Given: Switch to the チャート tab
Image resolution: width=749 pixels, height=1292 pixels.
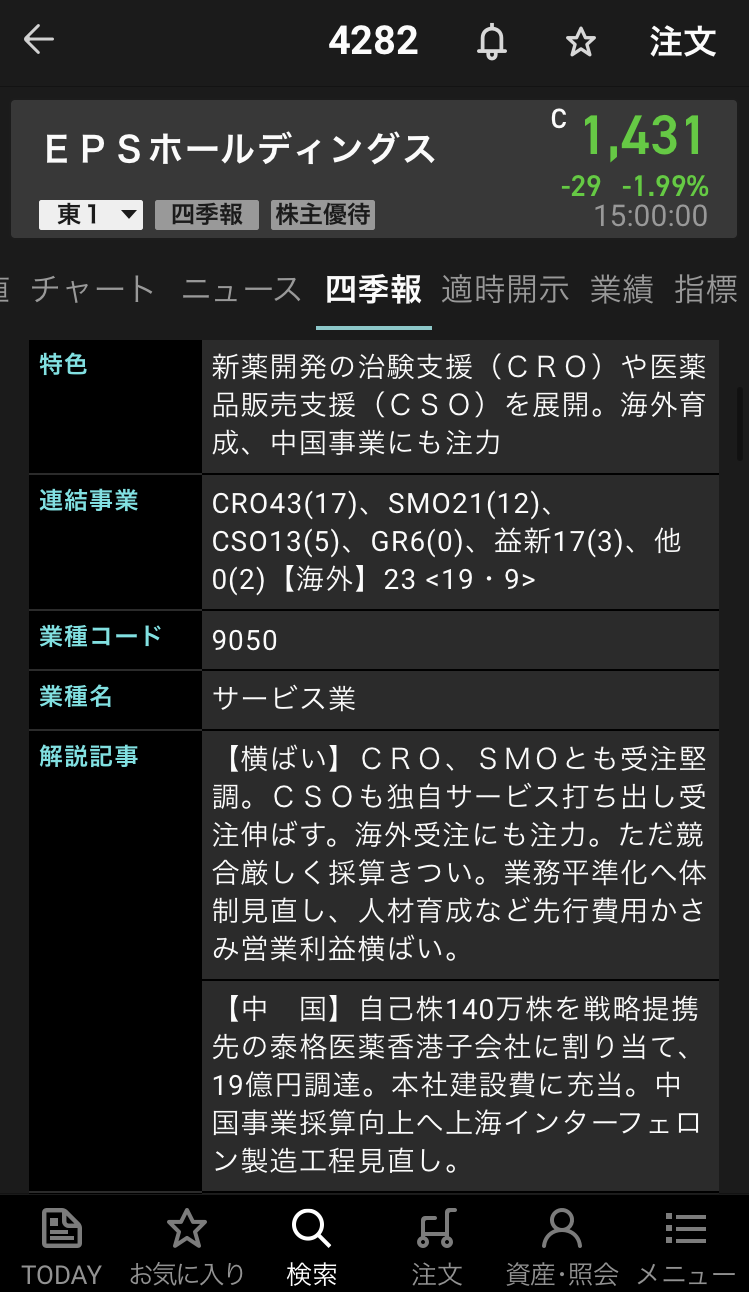Looking at the screenshot, I should pyautogui.click(x=93, y=290).
